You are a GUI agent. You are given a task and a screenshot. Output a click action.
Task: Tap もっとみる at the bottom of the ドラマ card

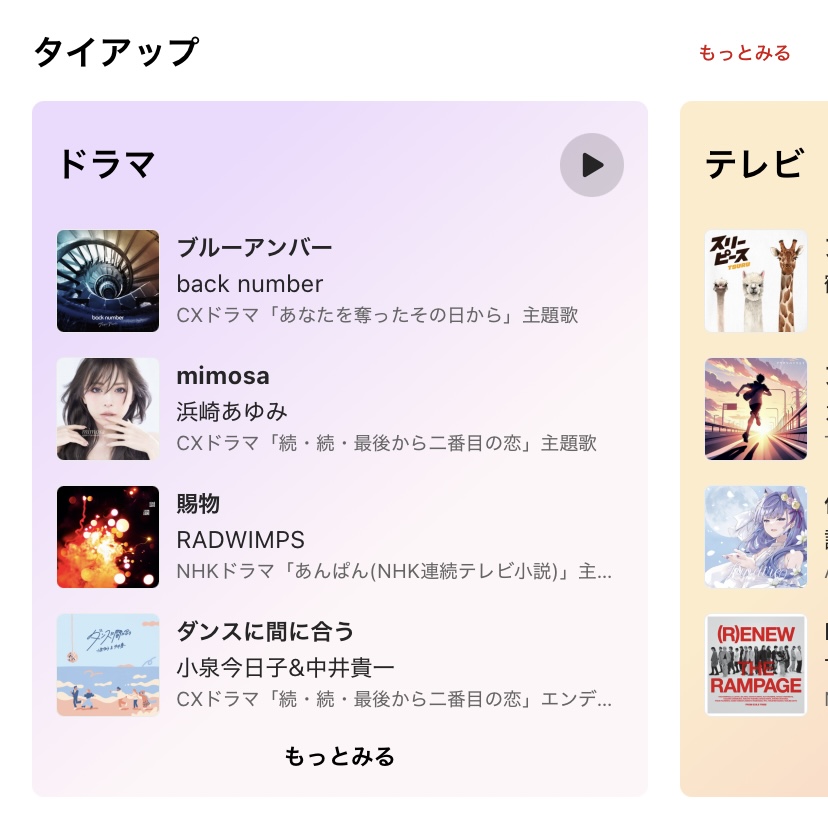point(339,757)
